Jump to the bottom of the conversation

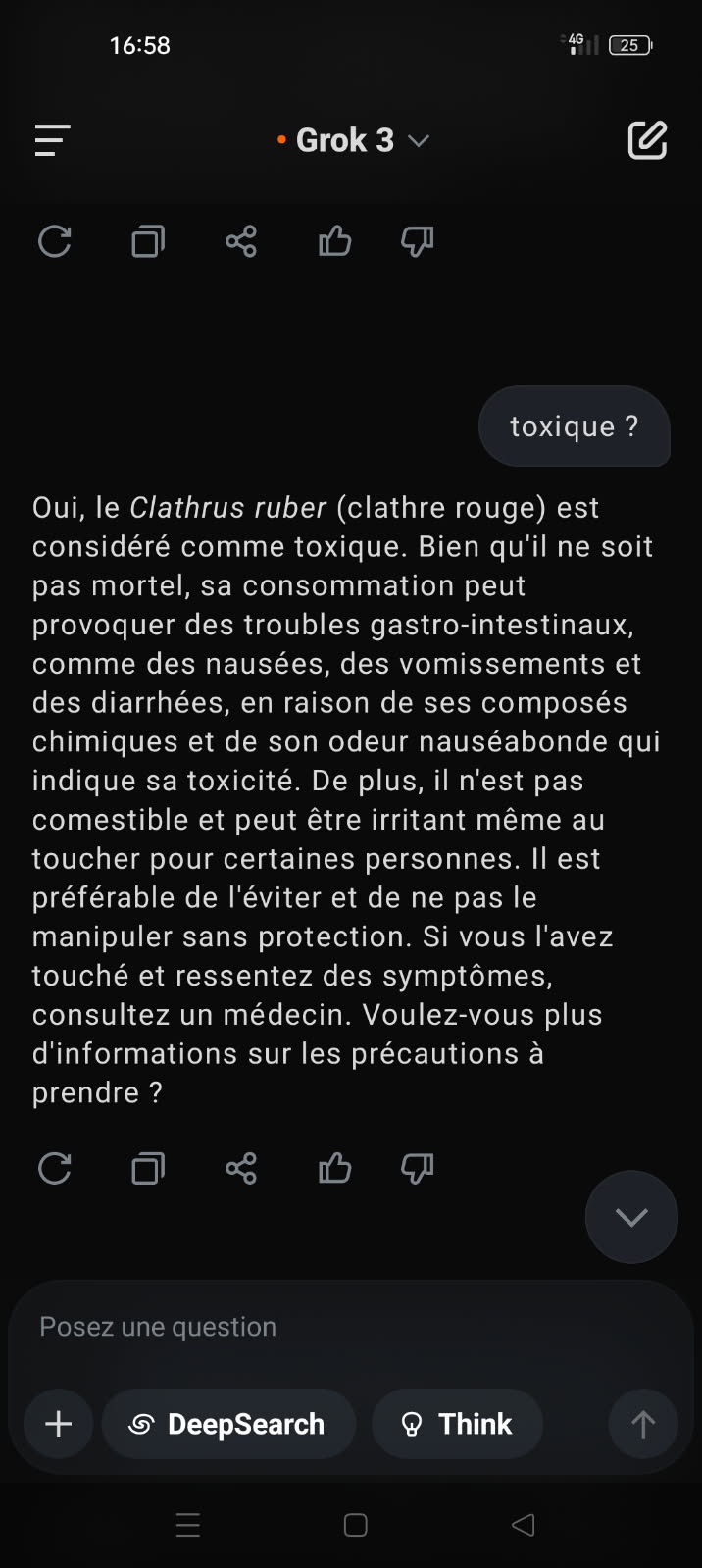tap(631, 1217)
